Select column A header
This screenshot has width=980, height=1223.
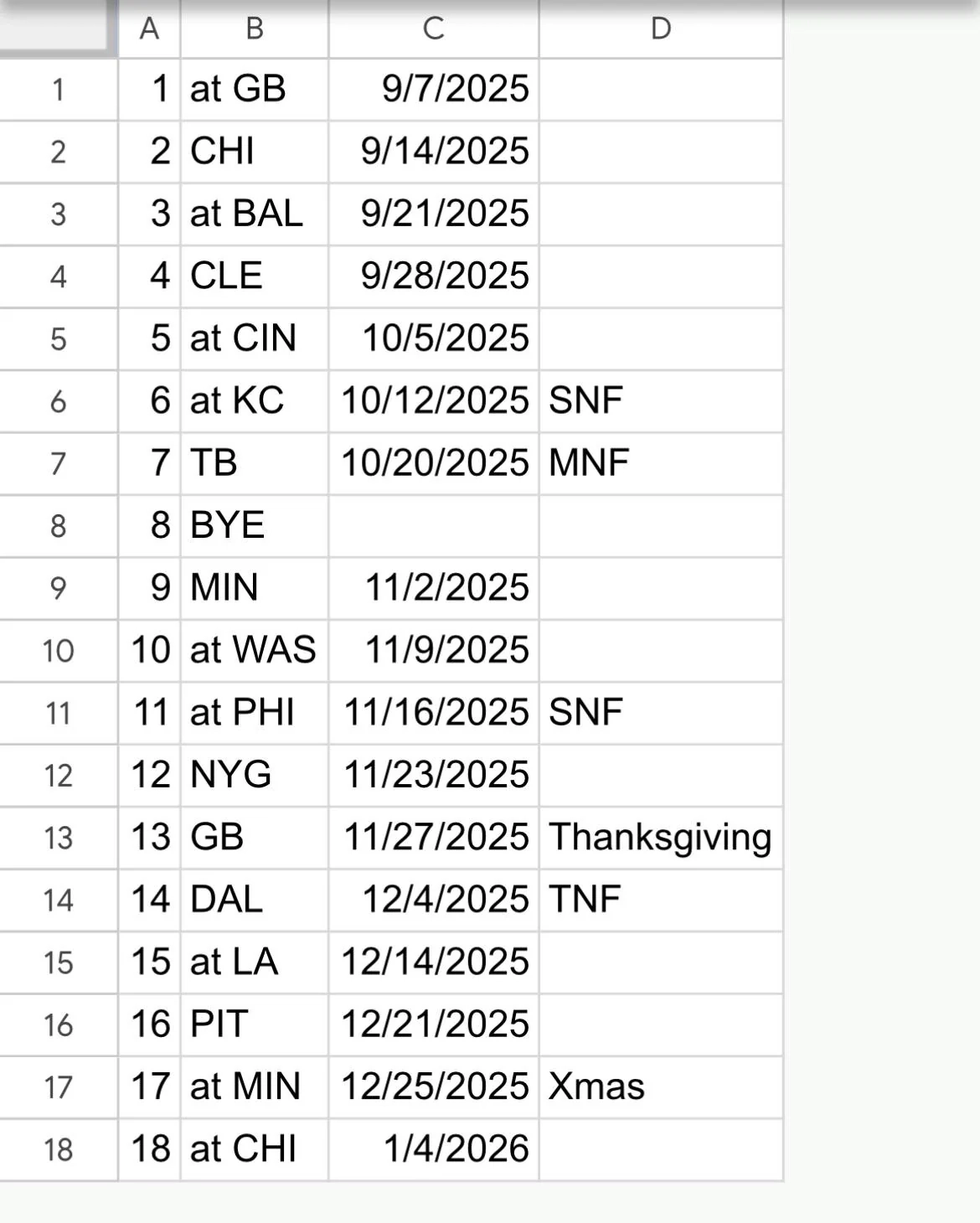click(x=149, y=28)
